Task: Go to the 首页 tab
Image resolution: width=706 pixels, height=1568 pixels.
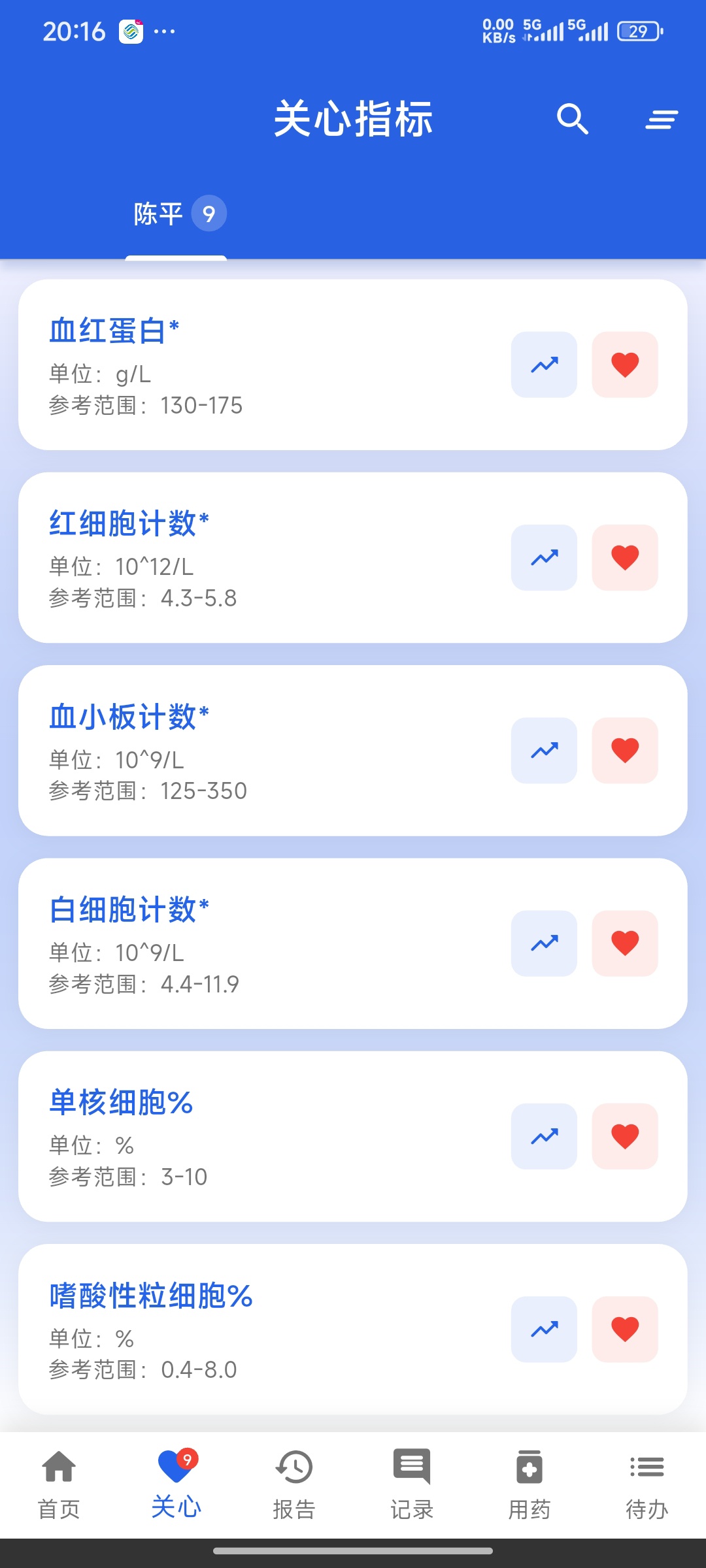Action: point(59,1484)
